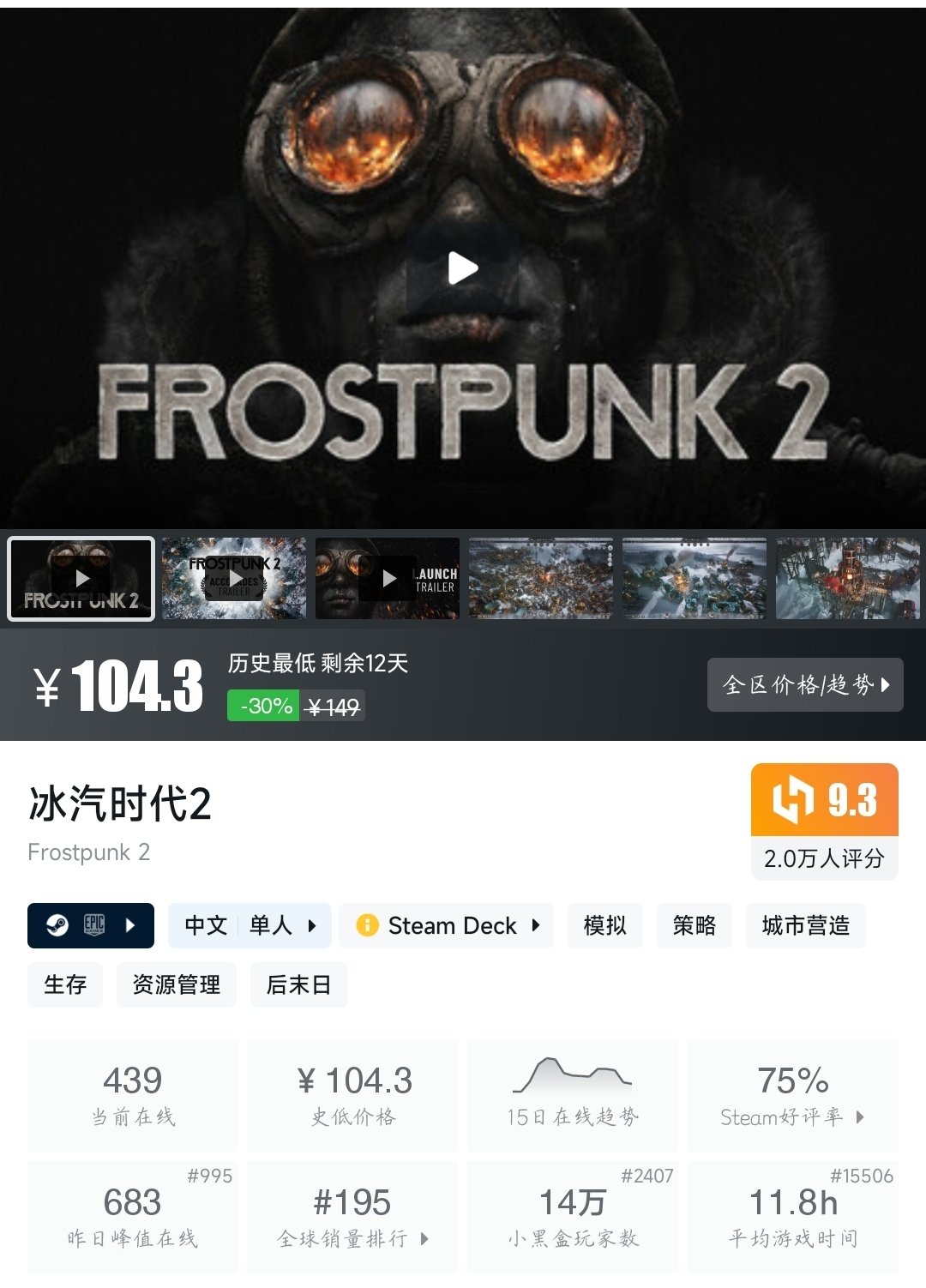
Task: Select the first Frostpunk 2 video thumbnail
Action: pyautogui.click(x=81, y=579)
